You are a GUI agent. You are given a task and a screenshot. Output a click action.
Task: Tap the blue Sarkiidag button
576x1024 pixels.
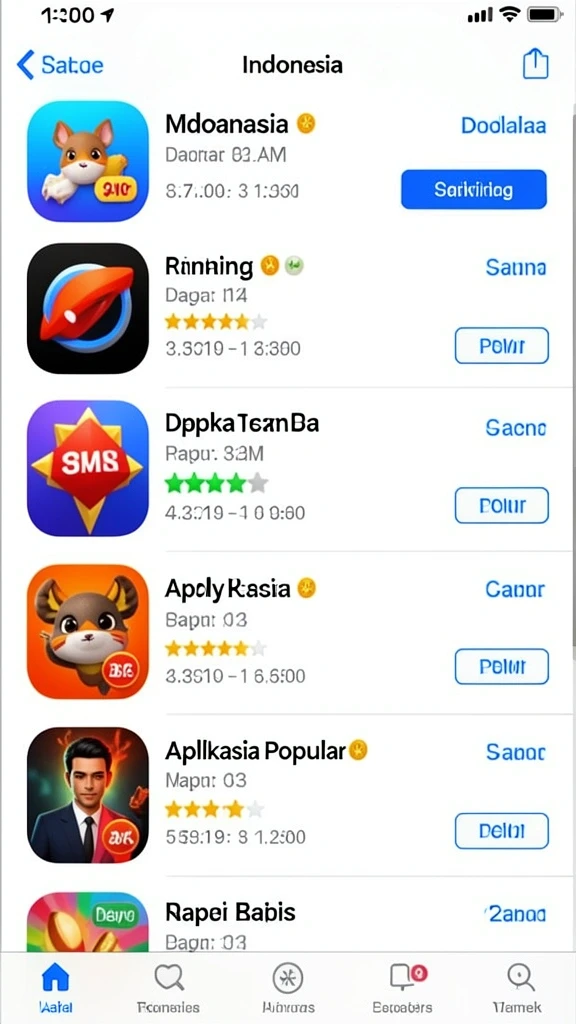pyautogui.click(x=473, y=189)
